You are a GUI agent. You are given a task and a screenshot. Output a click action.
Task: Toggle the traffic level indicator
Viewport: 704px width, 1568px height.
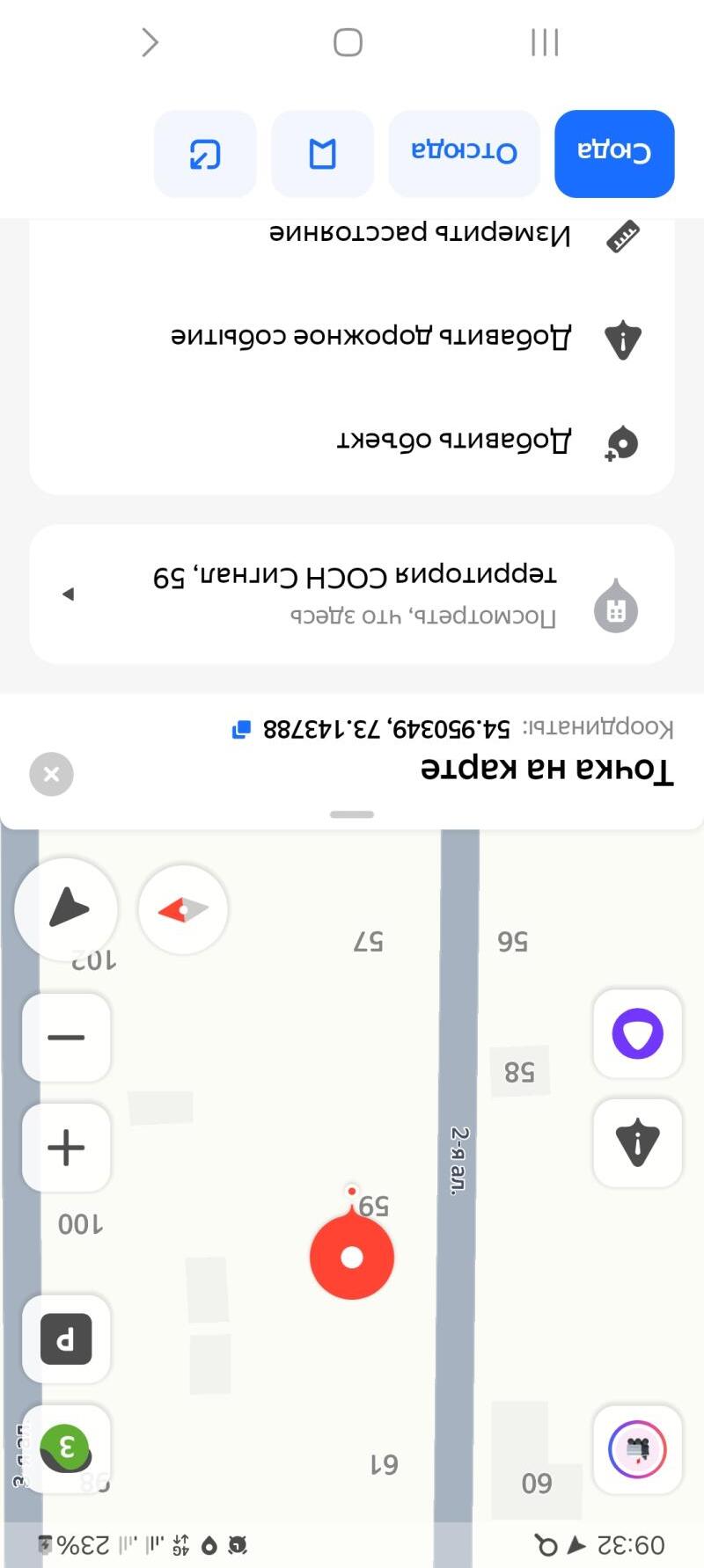point(66,1448)
